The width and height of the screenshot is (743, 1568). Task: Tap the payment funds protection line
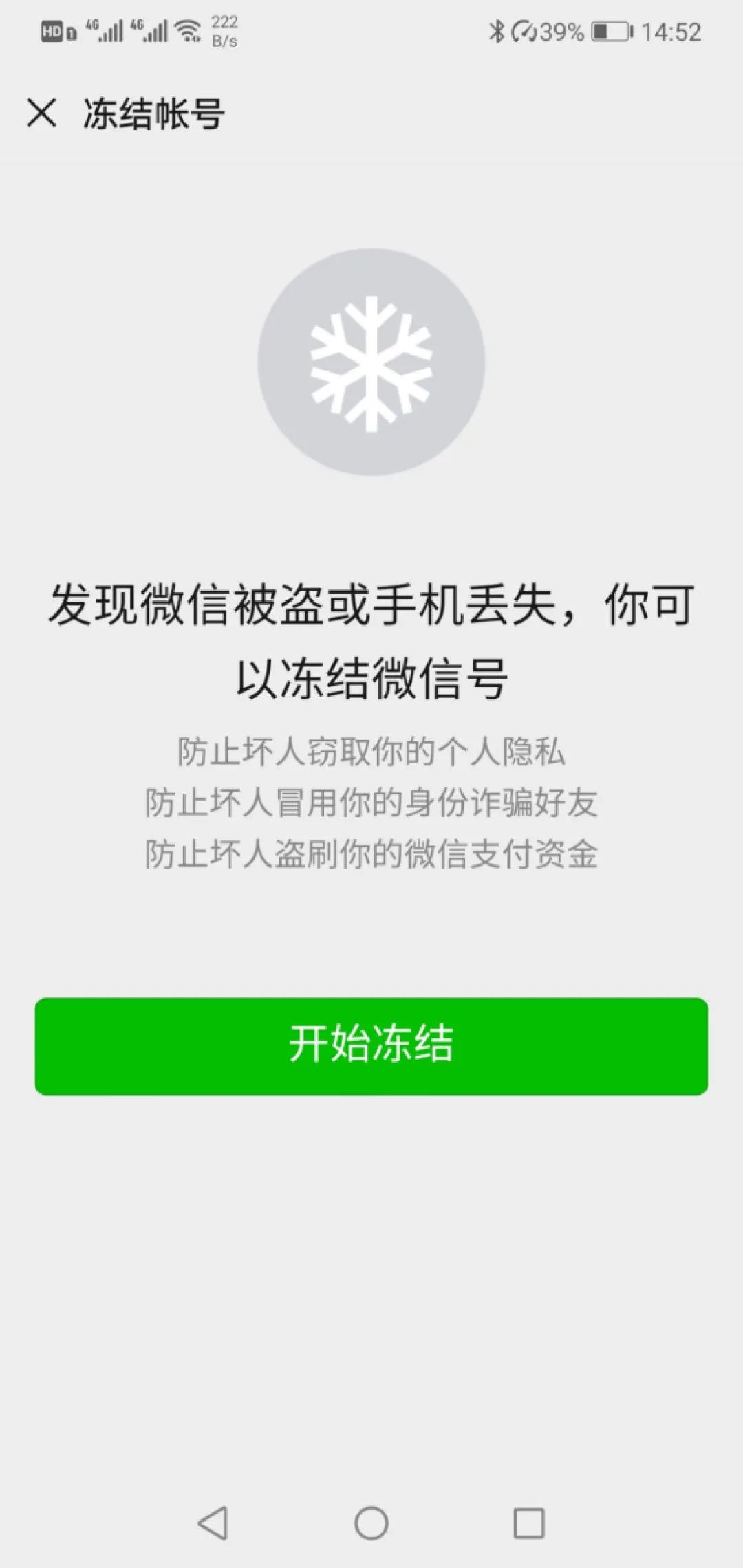(371, 853)
